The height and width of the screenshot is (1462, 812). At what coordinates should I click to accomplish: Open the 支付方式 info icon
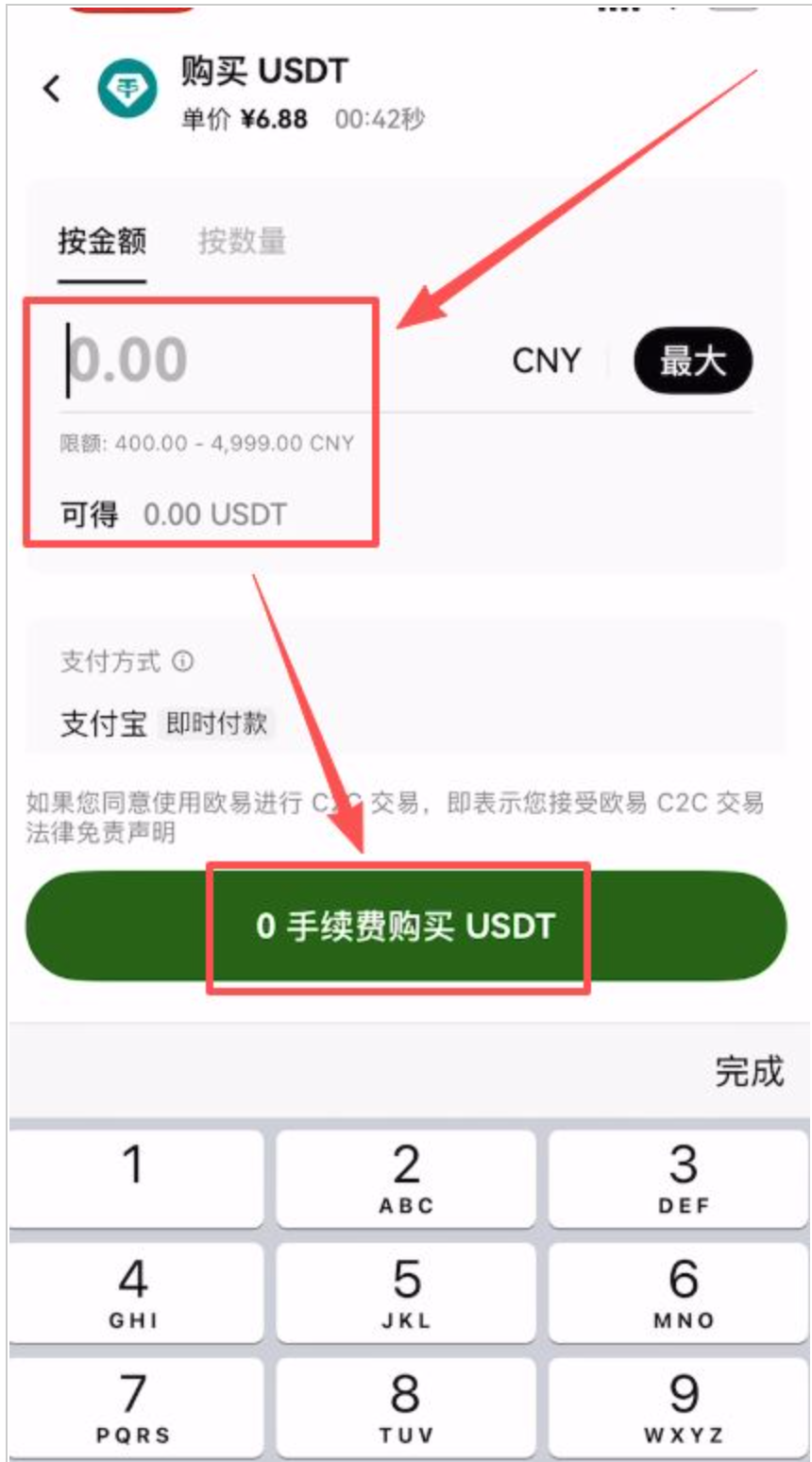183,661
